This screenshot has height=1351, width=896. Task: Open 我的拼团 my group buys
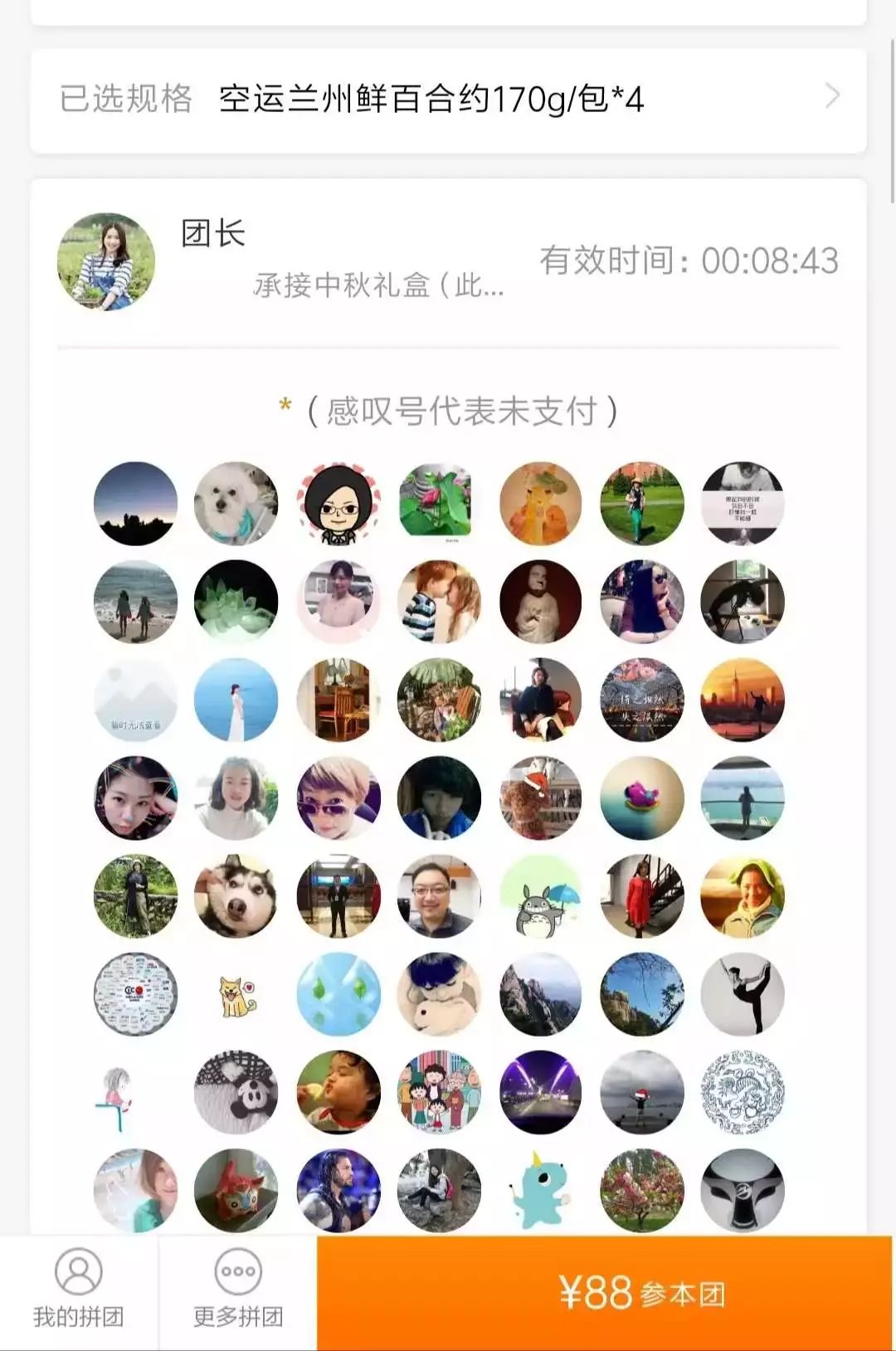(79, 1290)
